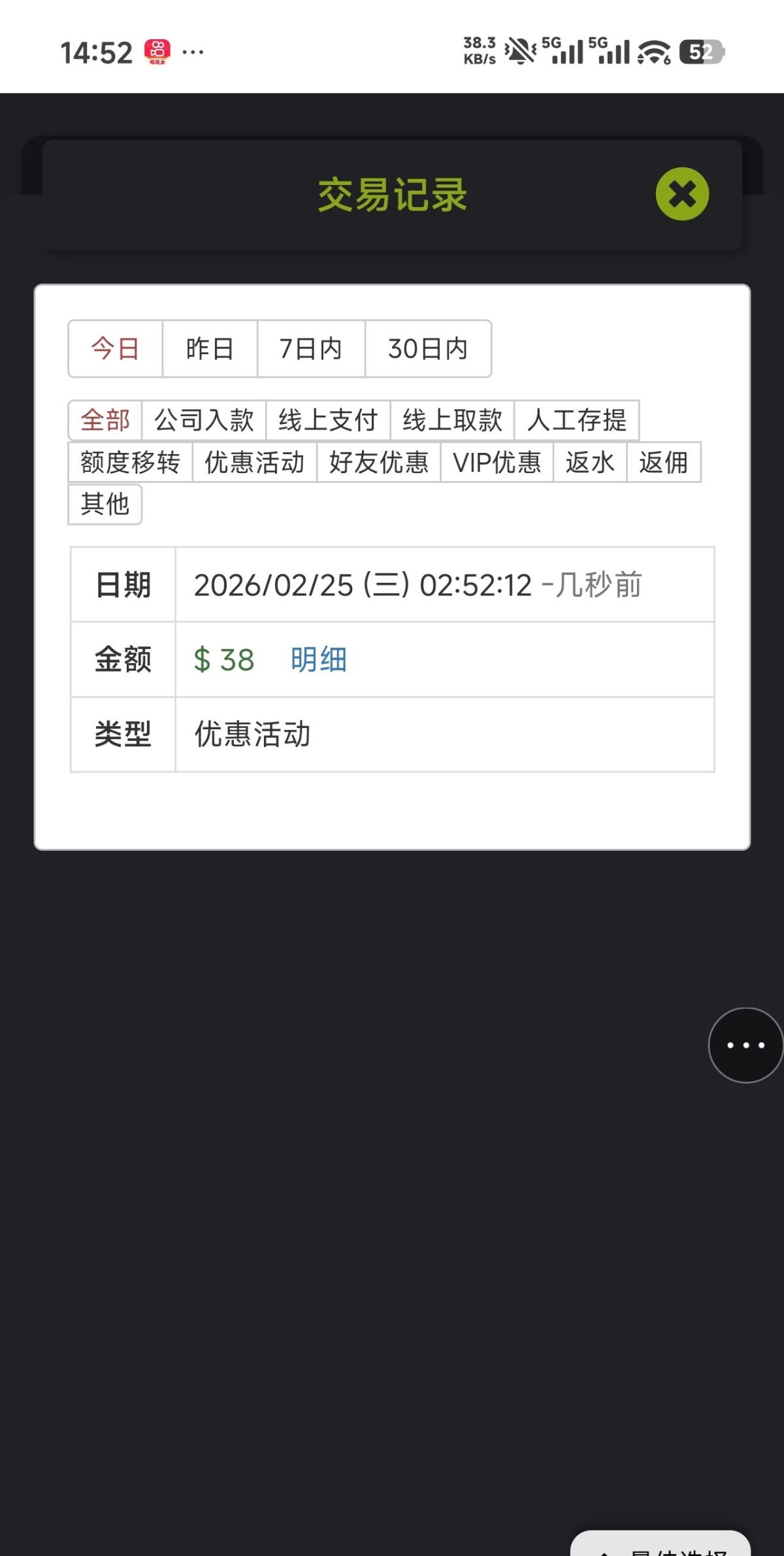Select the 全部 type filter

click(105, 420)
